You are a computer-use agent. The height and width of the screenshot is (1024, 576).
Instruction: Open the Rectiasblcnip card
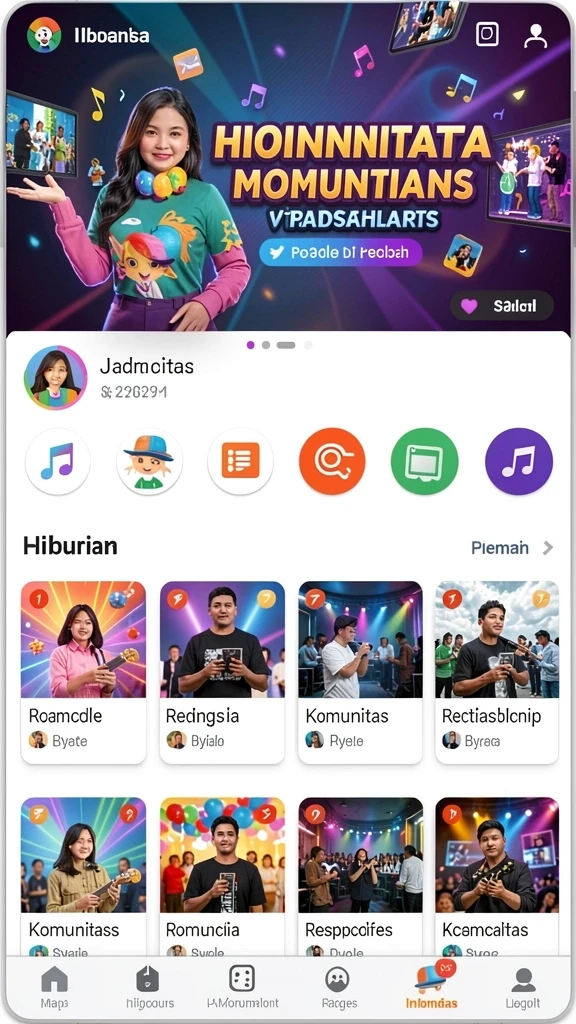(497, 672)
